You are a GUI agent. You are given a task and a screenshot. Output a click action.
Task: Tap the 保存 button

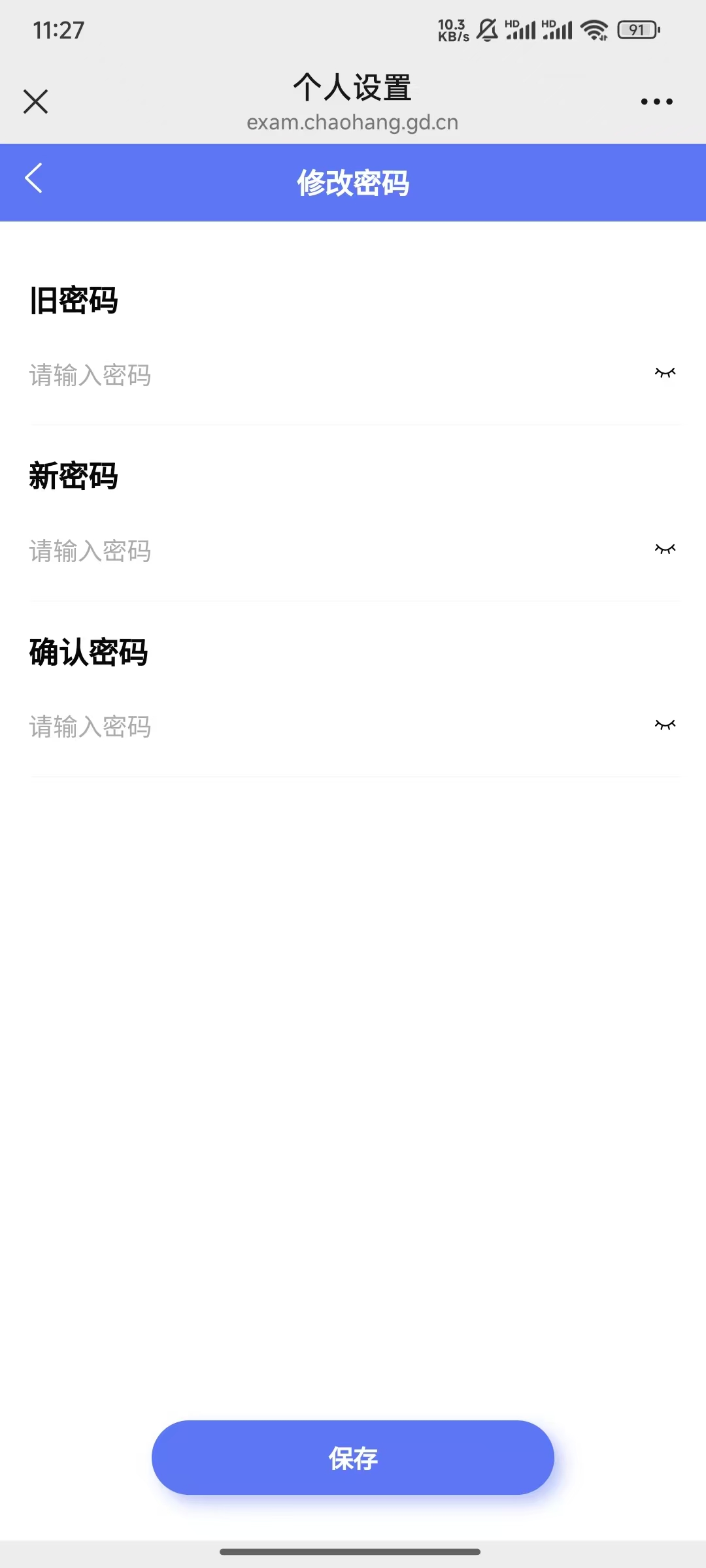(353, 1458)
